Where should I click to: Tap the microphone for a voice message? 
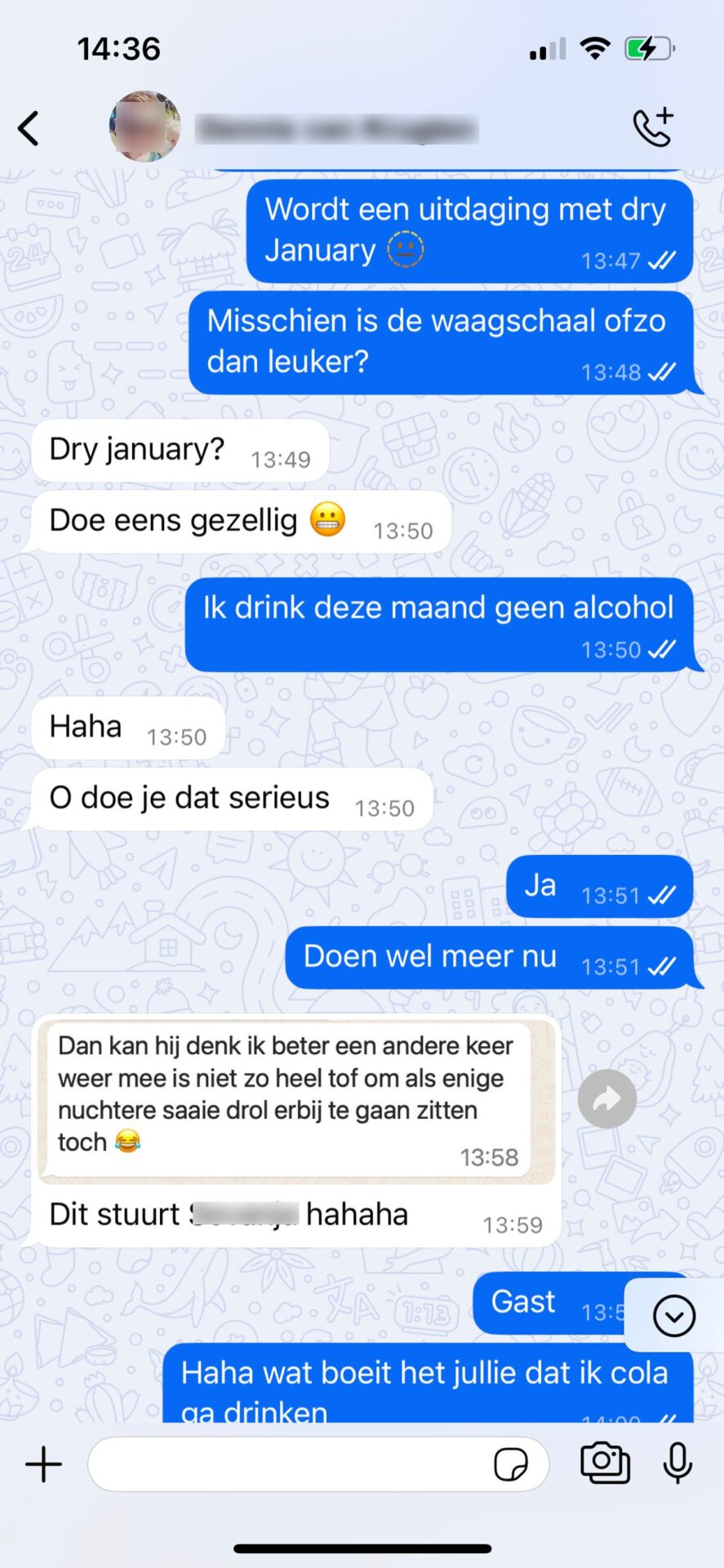click(x=677, y=1463)
